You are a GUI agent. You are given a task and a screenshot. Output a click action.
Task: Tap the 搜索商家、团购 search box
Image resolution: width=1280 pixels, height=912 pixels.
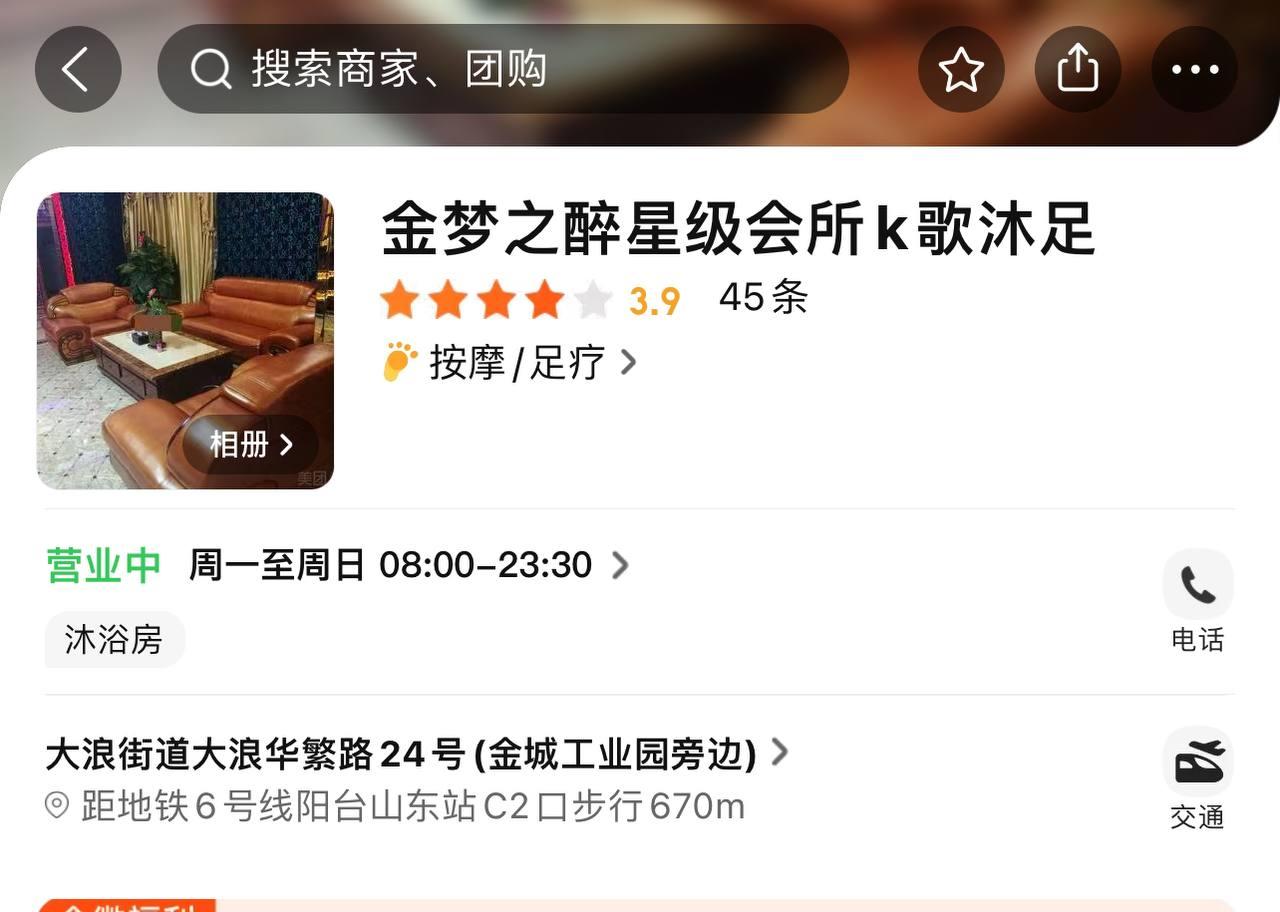[502, 70]
